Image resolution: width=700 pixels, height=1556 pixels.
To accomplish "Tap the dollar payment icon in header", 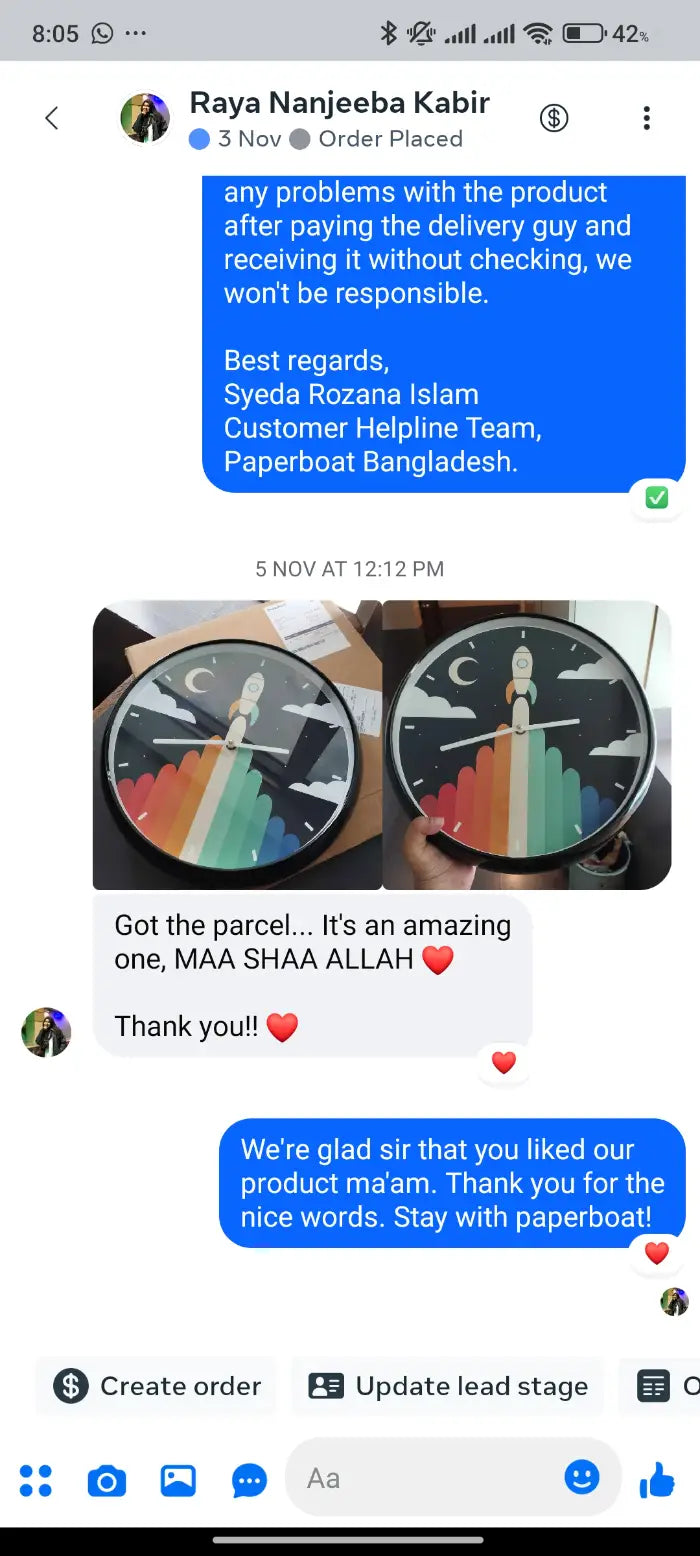I will (x=554, y=118).
